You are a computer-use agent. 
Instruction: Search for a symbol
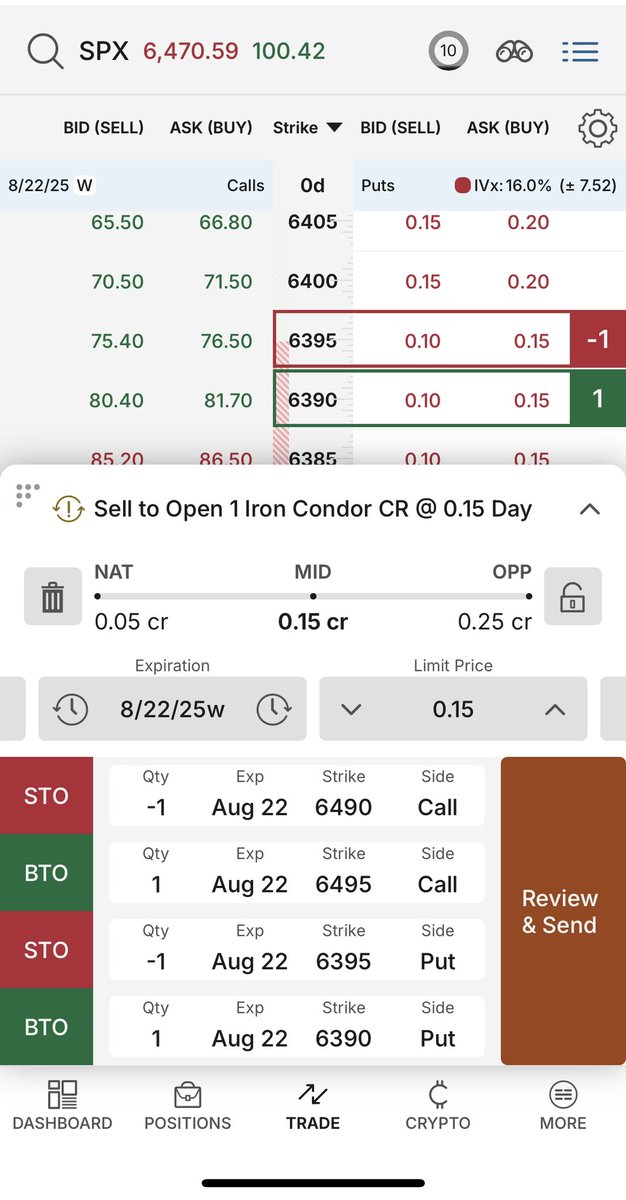[45, 51]
